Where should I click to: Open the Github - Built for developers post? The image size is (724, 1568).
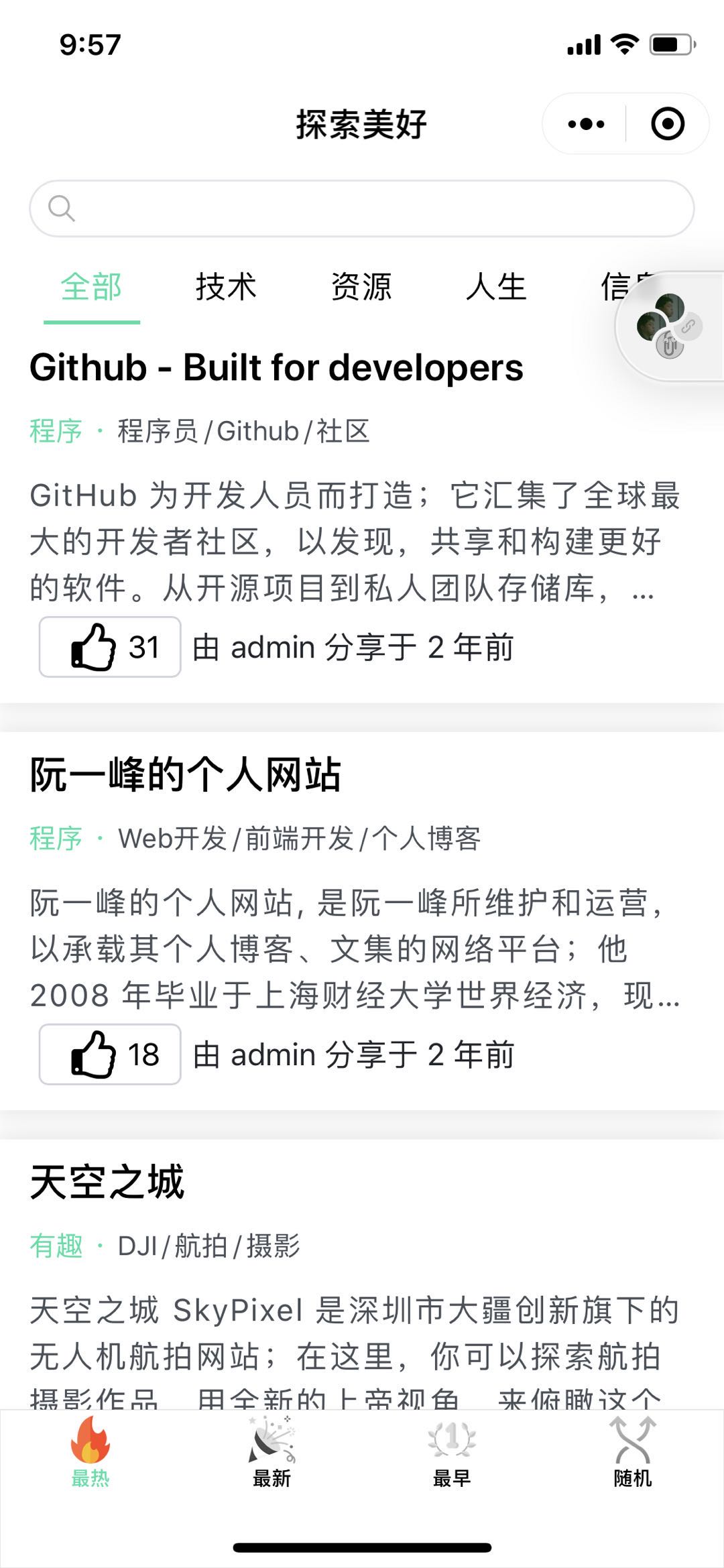(276, 367)
